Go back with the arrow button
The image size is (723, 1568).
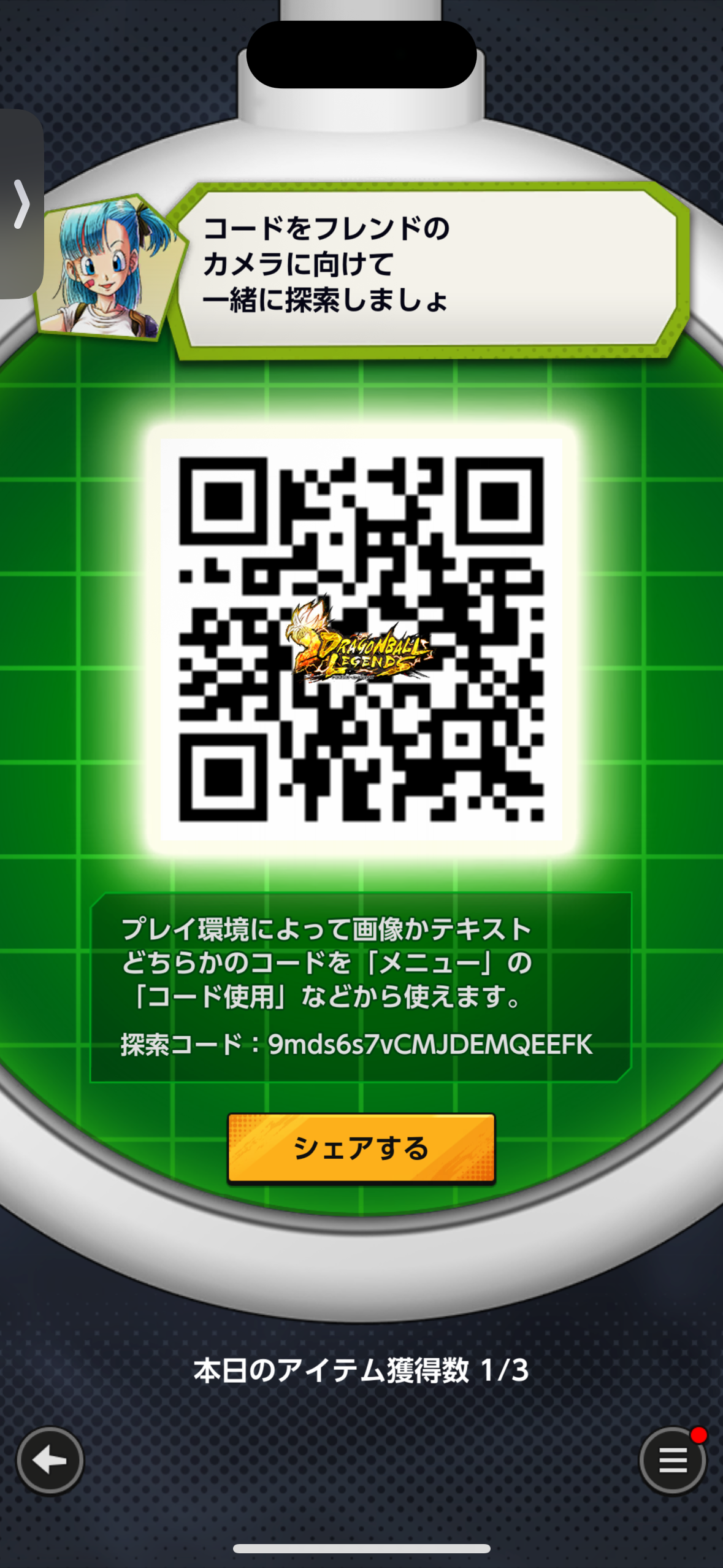(50, 1461)
